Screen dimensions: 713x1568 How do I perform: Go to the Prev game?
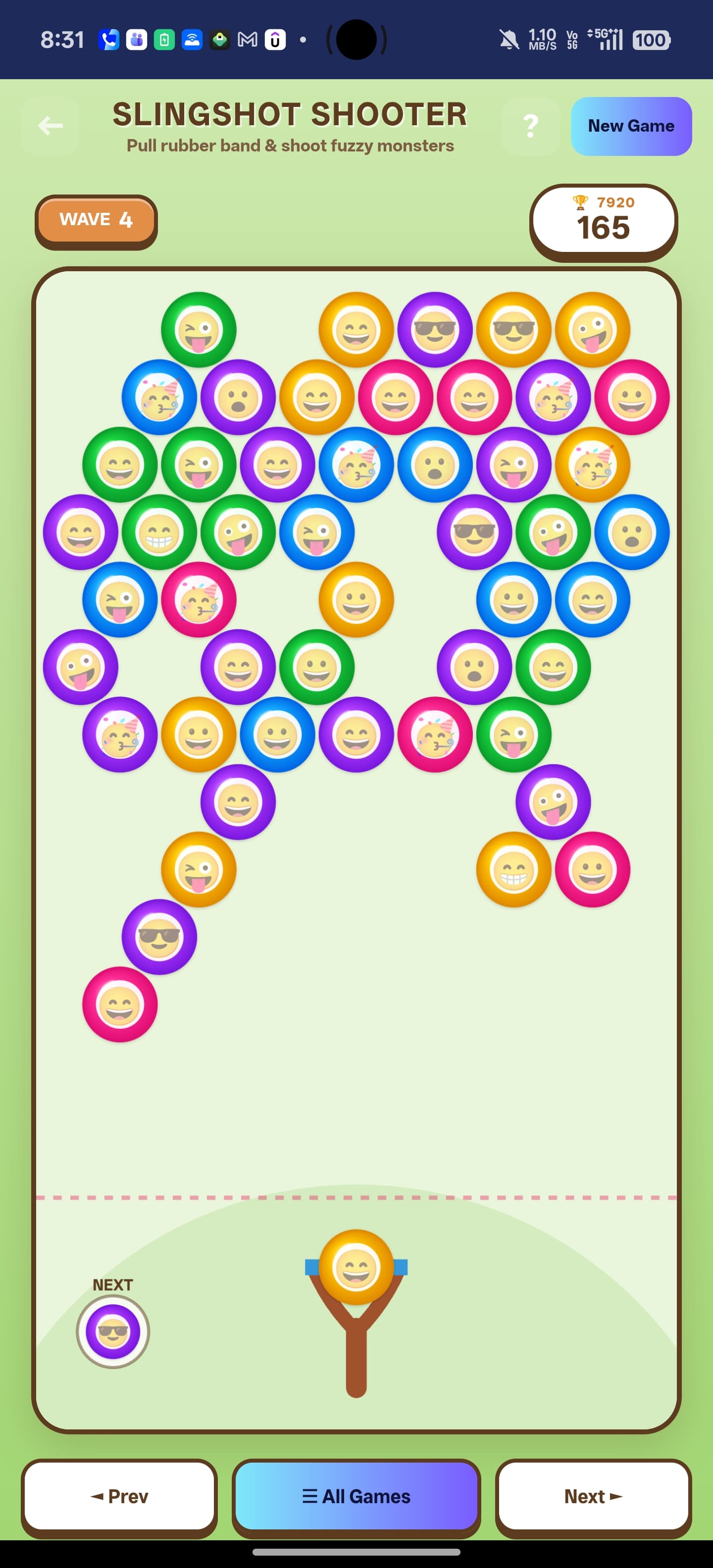[x=119, y=1496]
